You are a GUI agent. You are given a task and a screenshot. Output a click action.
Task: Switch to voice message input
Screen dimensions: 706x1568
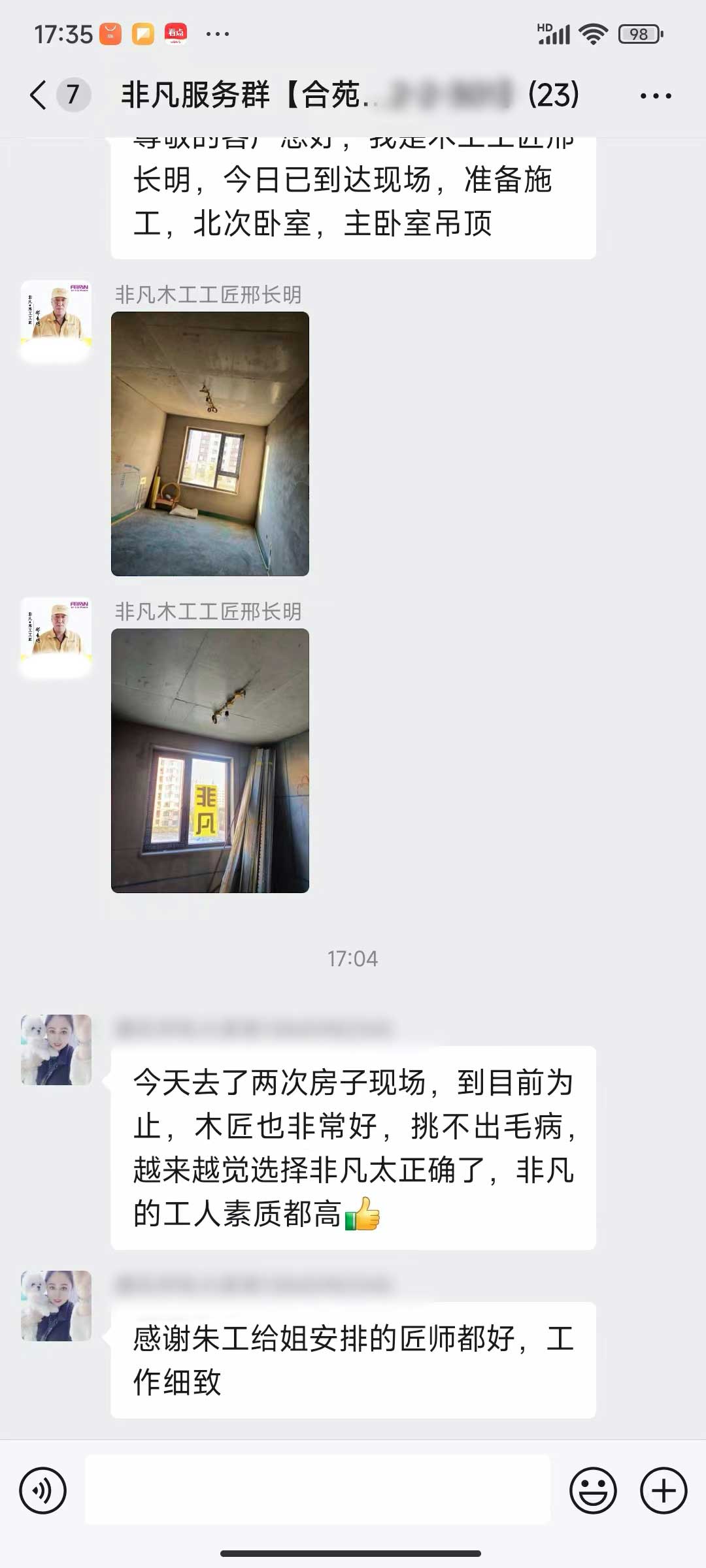point(43,1490)
